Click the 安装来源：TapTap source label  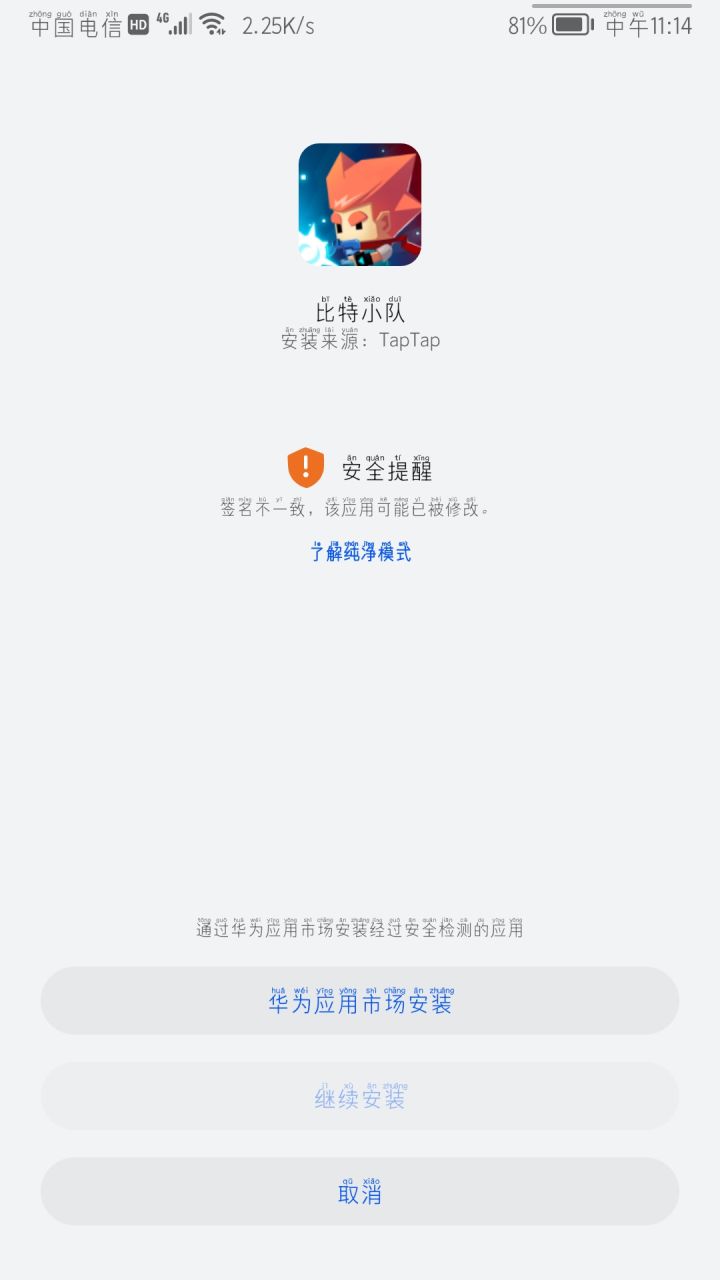[x=360, y=340]
